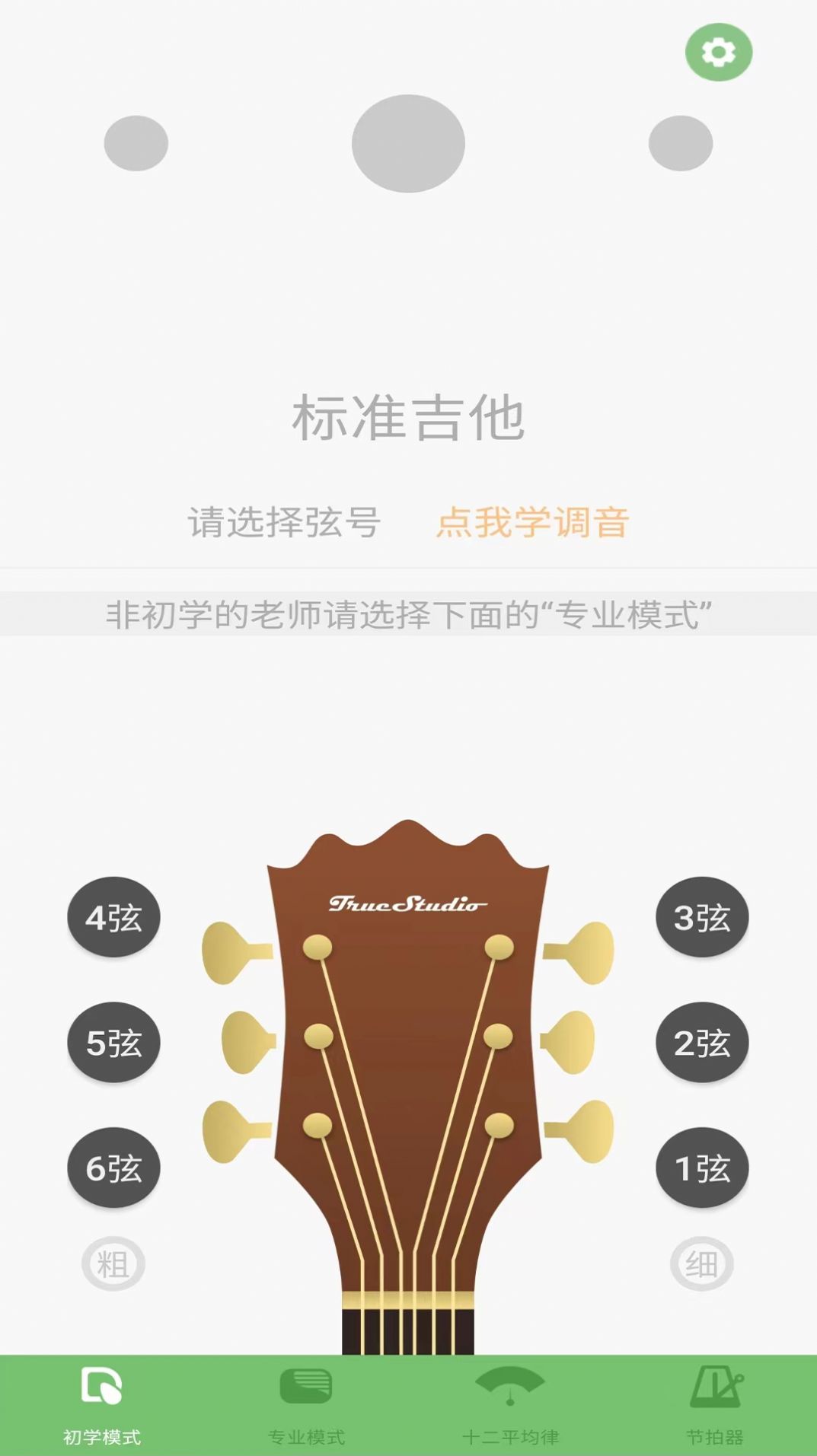The image size is (817, 1456).
Task: Select the 3弦 string button
Action: (702, 917)
